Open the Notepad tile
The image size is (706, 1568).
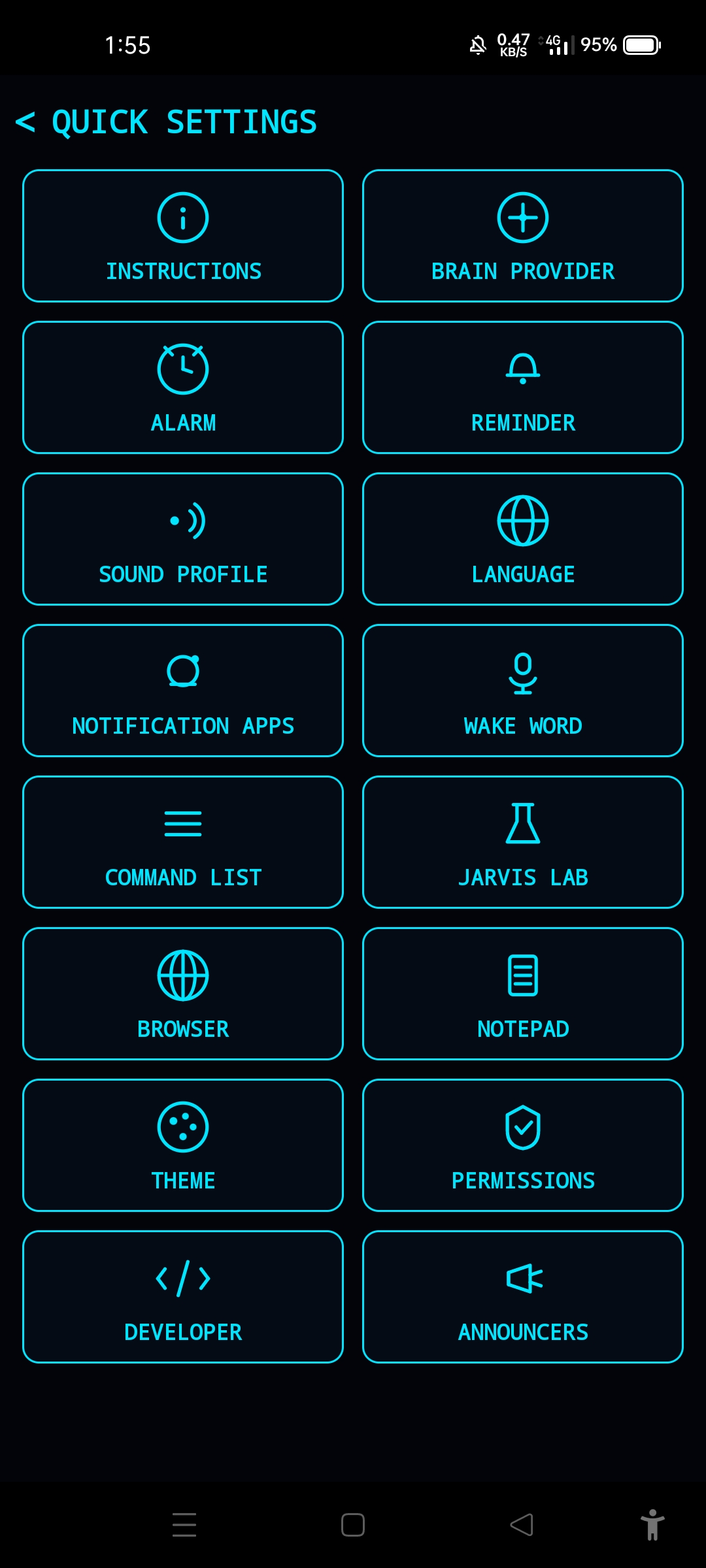click(x=523, y=994)
